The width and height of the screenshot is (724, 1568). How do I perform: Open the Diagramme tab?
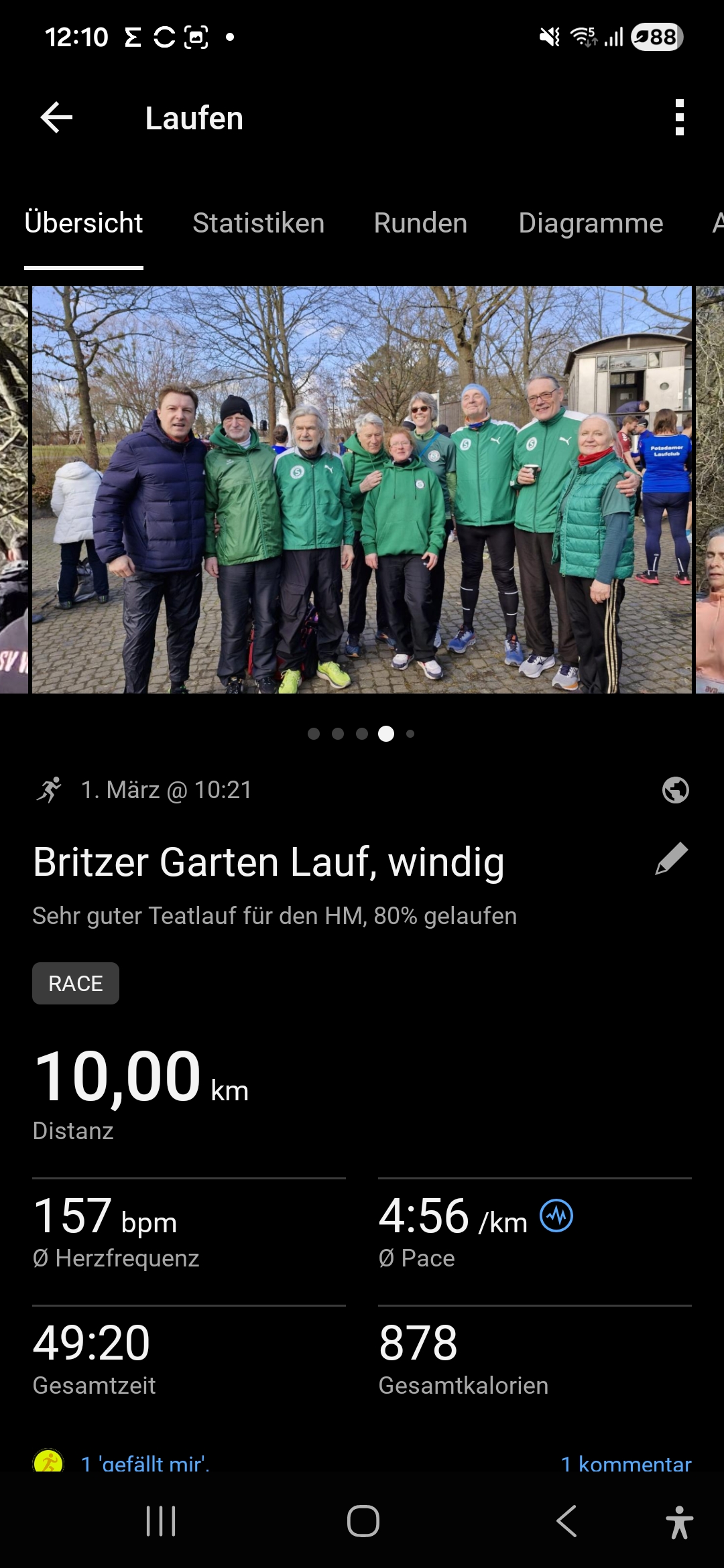[591, 223]
